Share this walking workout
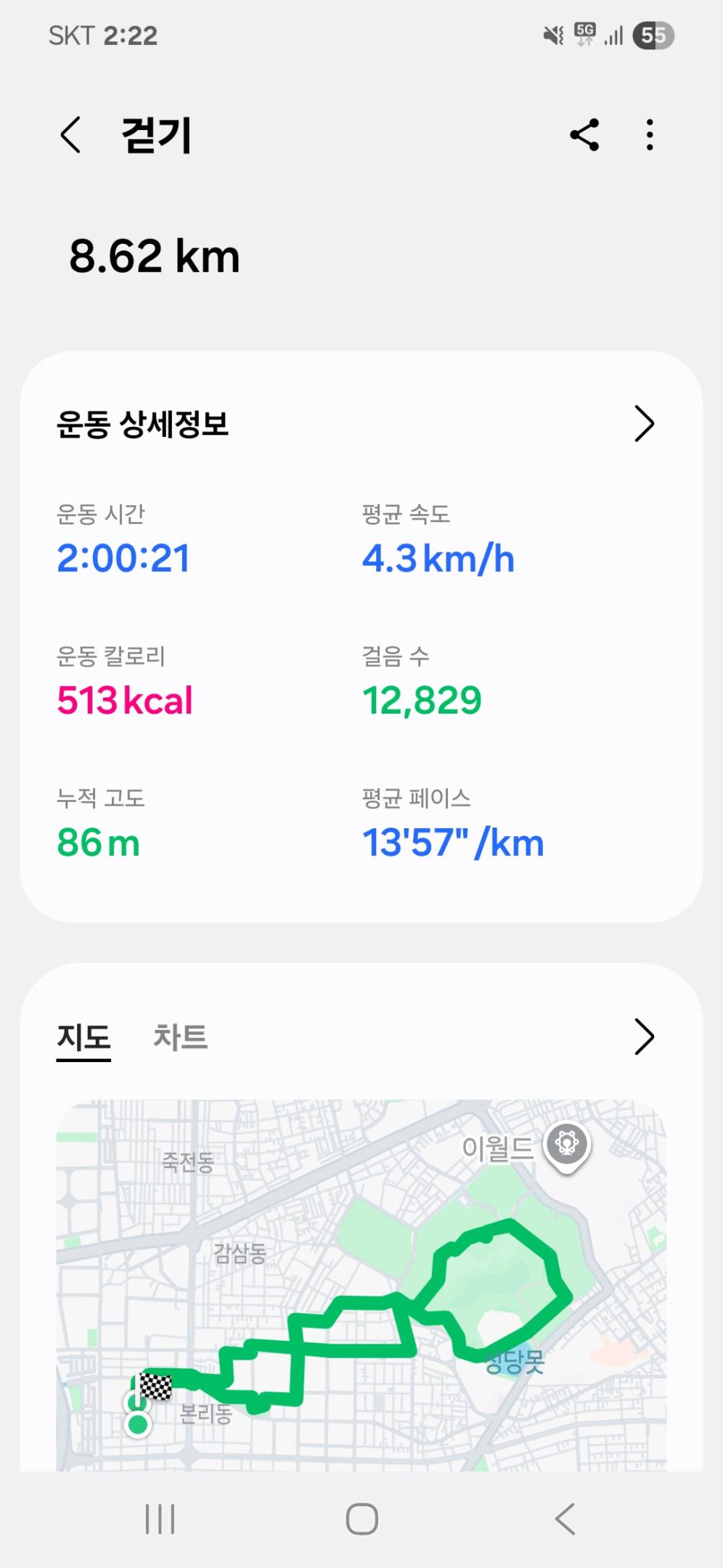Viewport: 723px width, 1568px height. [x=584, y=135]
